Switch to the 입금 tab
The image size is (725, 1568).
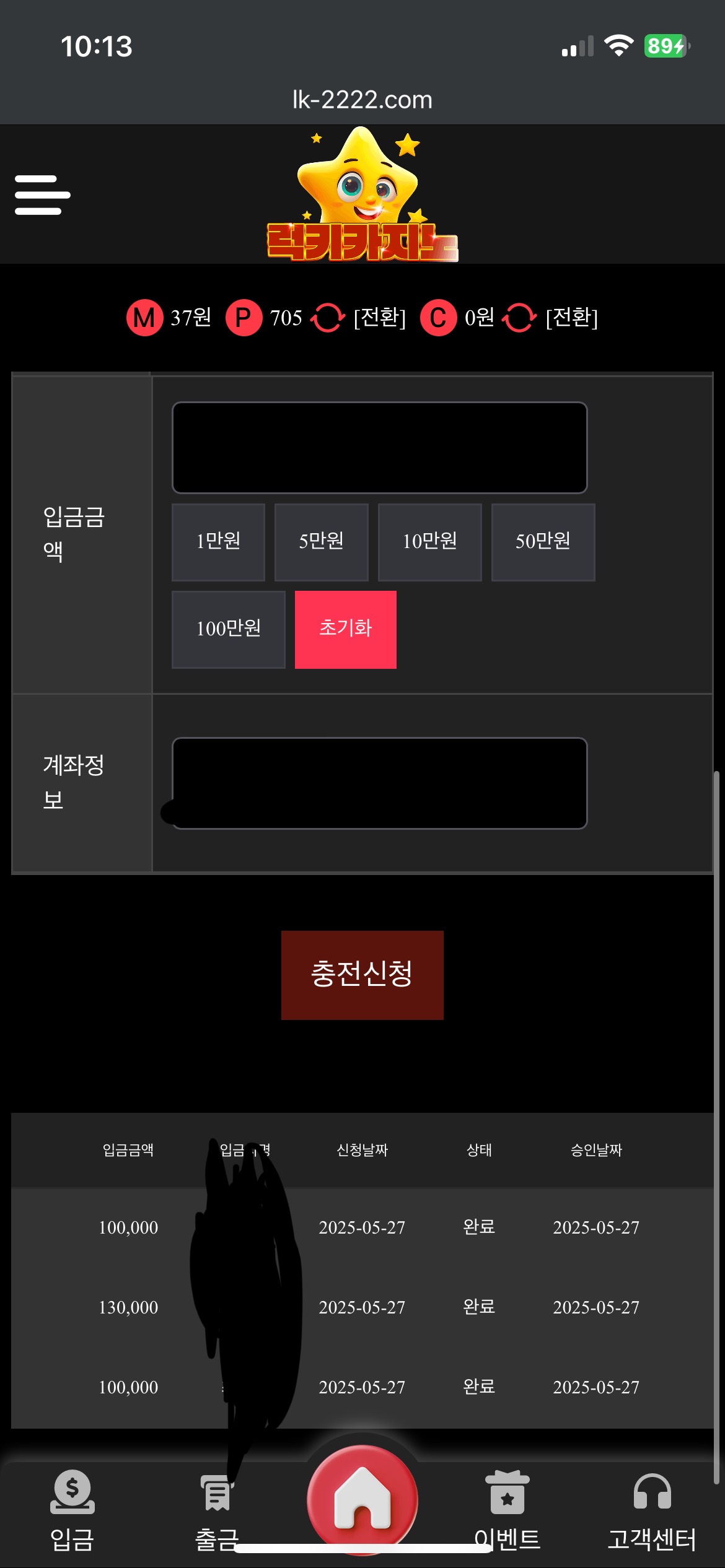coord(72,1511)
